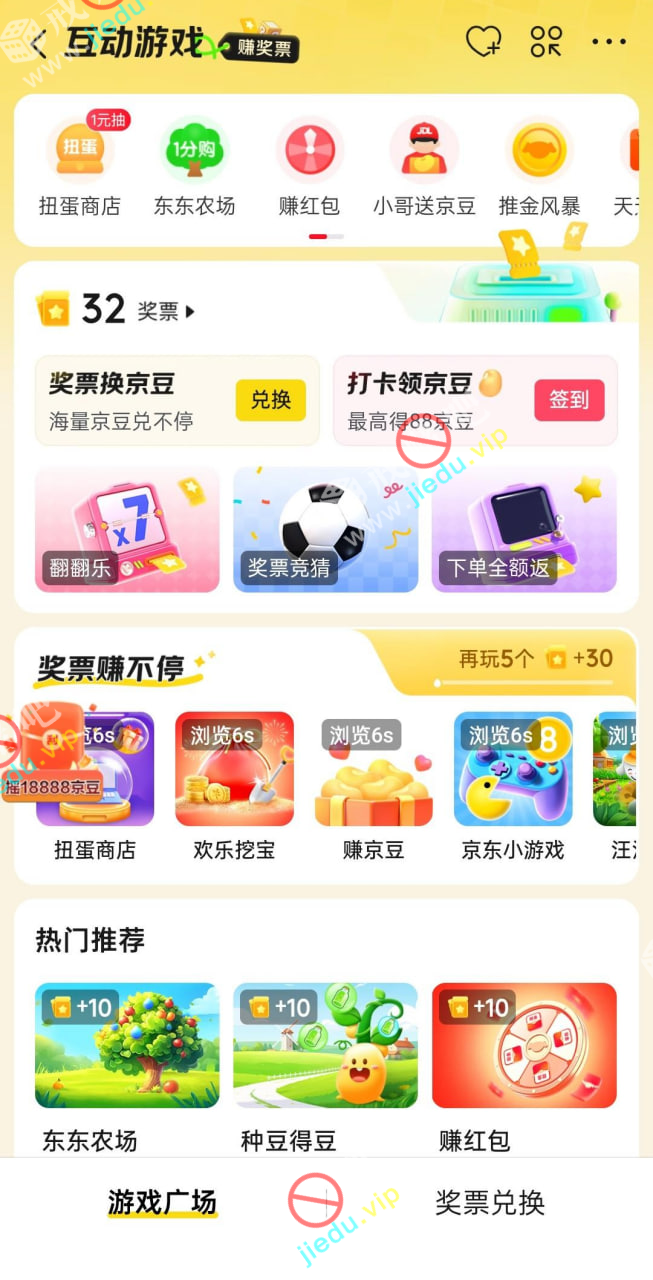This screenshot has height=1280, width=653.
Task: Open the 奖票竞猜 soccer tile
Action: (x=325, y=529)
